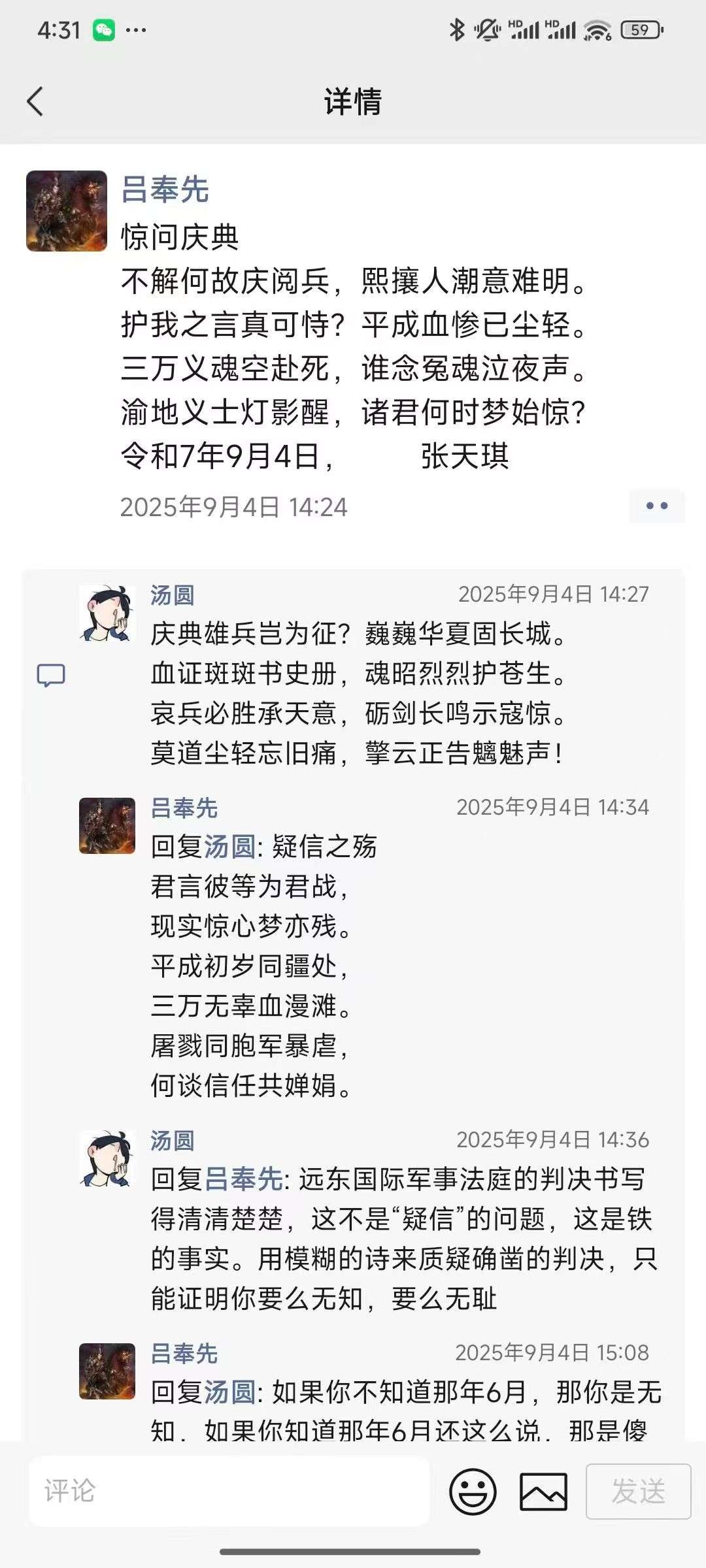Tap 汤圆's avatar on the 14:36 comment

(x=107, y=1158)
